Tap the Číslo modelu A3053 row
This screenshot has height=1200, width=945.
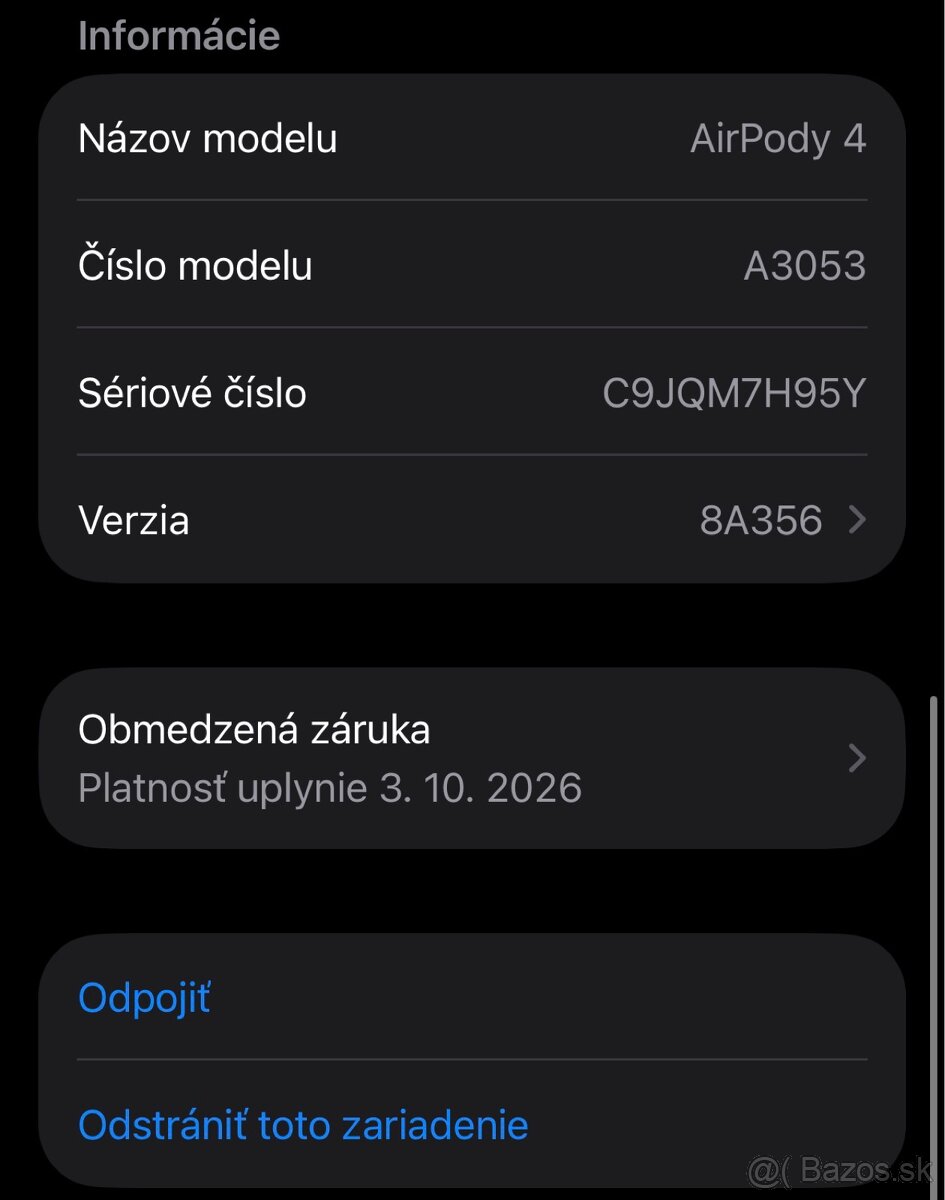[470, 265]
